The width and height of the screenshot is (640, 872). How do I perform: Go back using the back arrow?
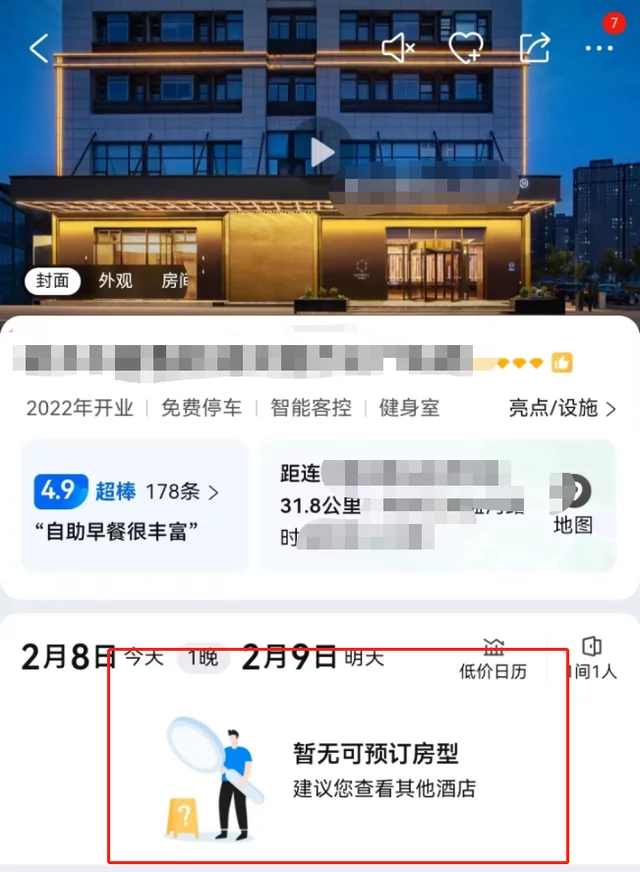(38, 48)
